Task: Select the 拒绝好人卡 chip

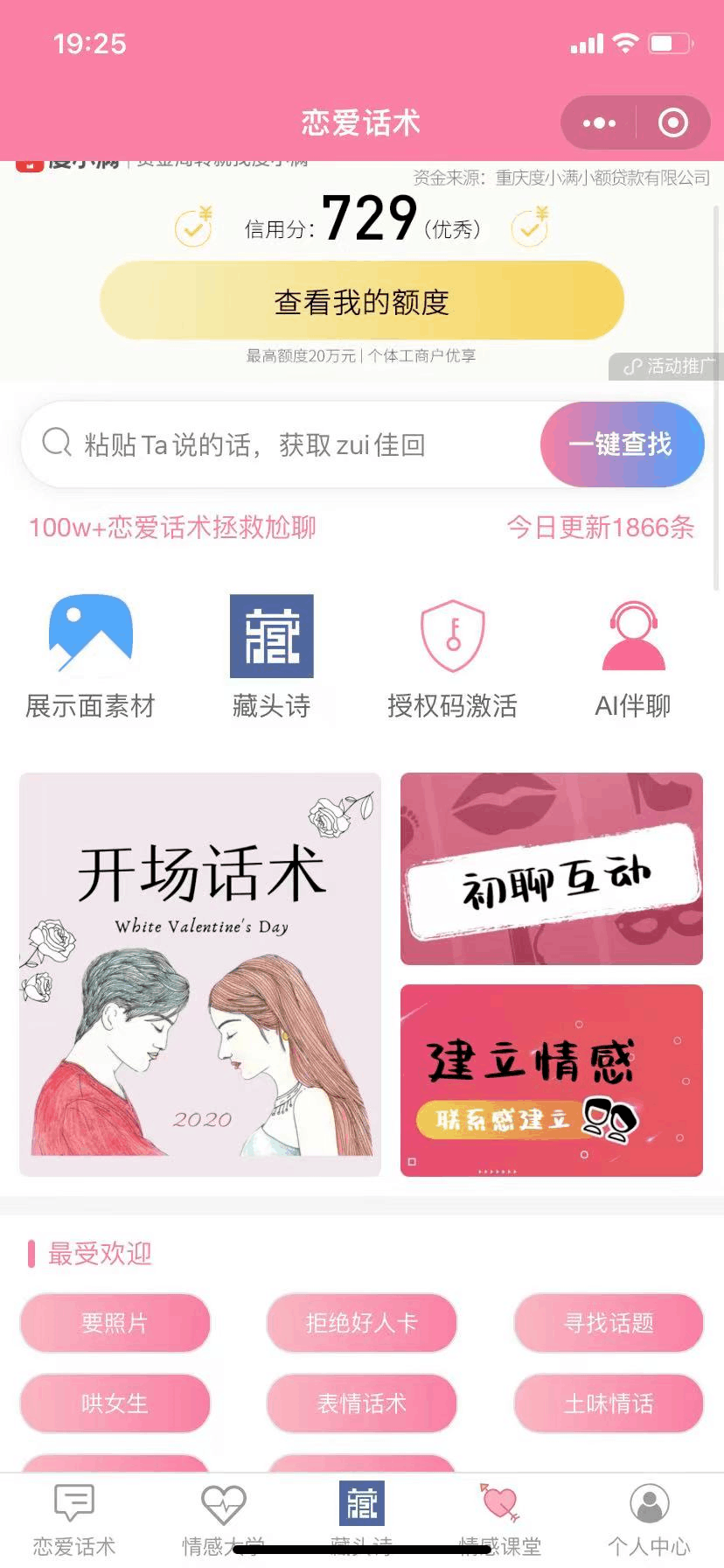Action: [361, 1323]
